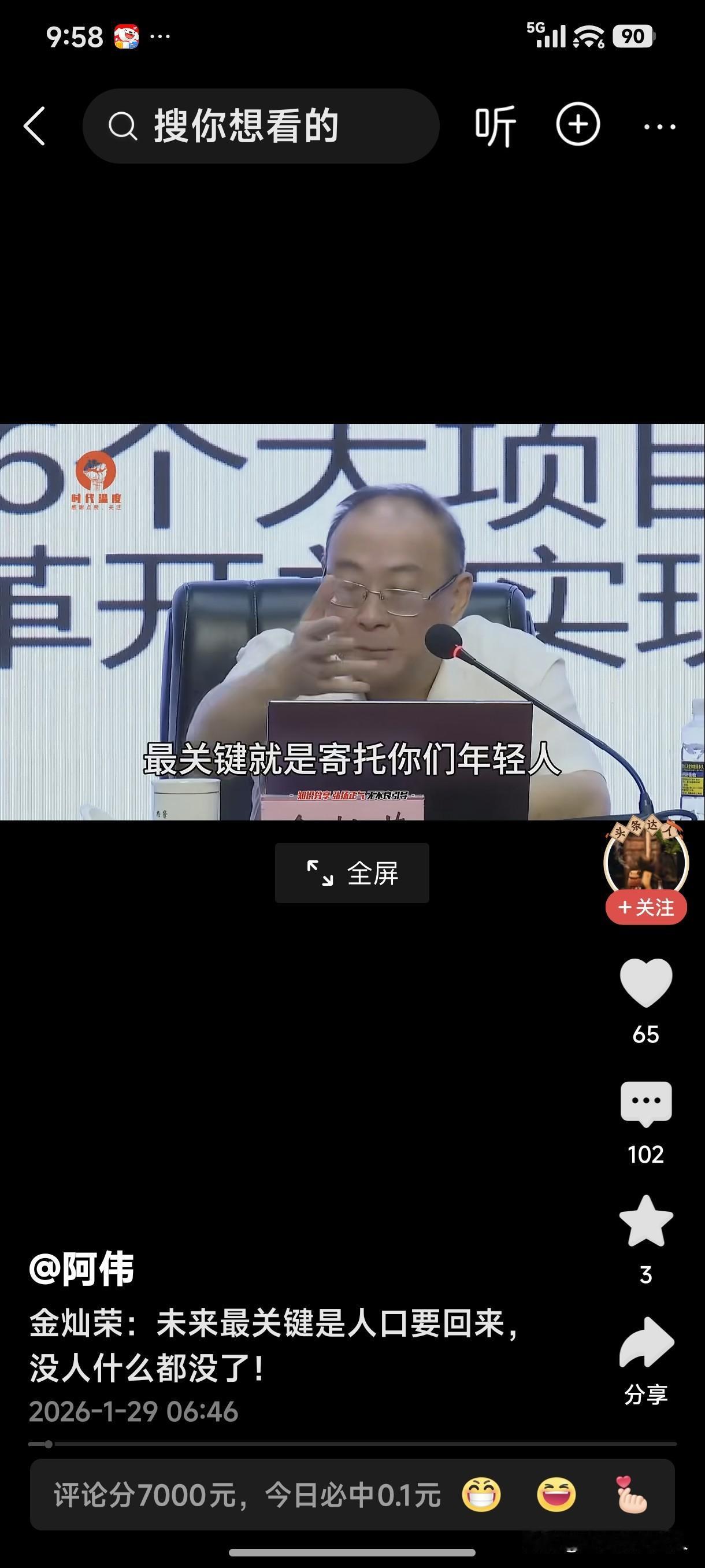Image resolution: width=705 pixels, height=1568 pixels.
Task: Open audio mode via the 听 icon
Action: pyautogui.click(x=498, y=126)
